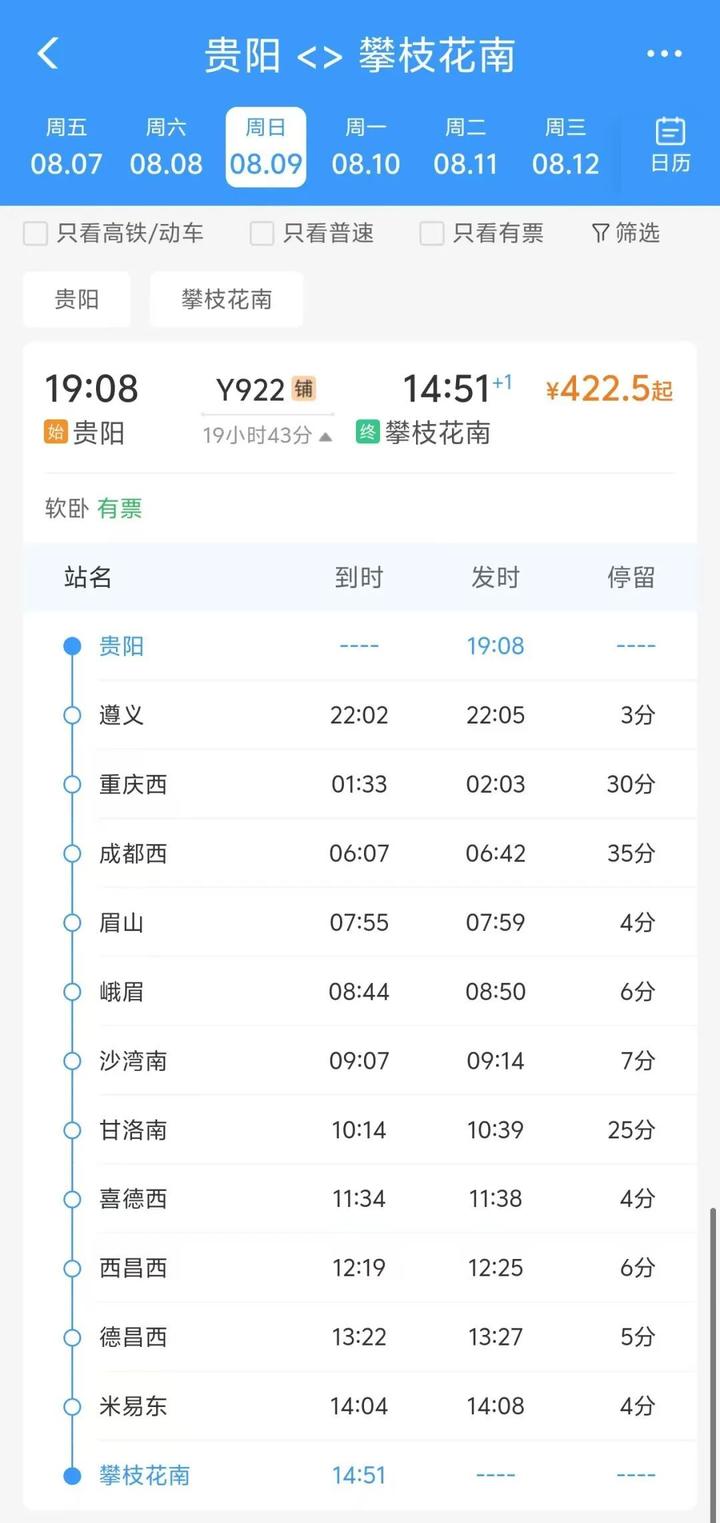720x1523 pixels.
Task: Tap the 贵阳 station chip
Action: (77, 299)
